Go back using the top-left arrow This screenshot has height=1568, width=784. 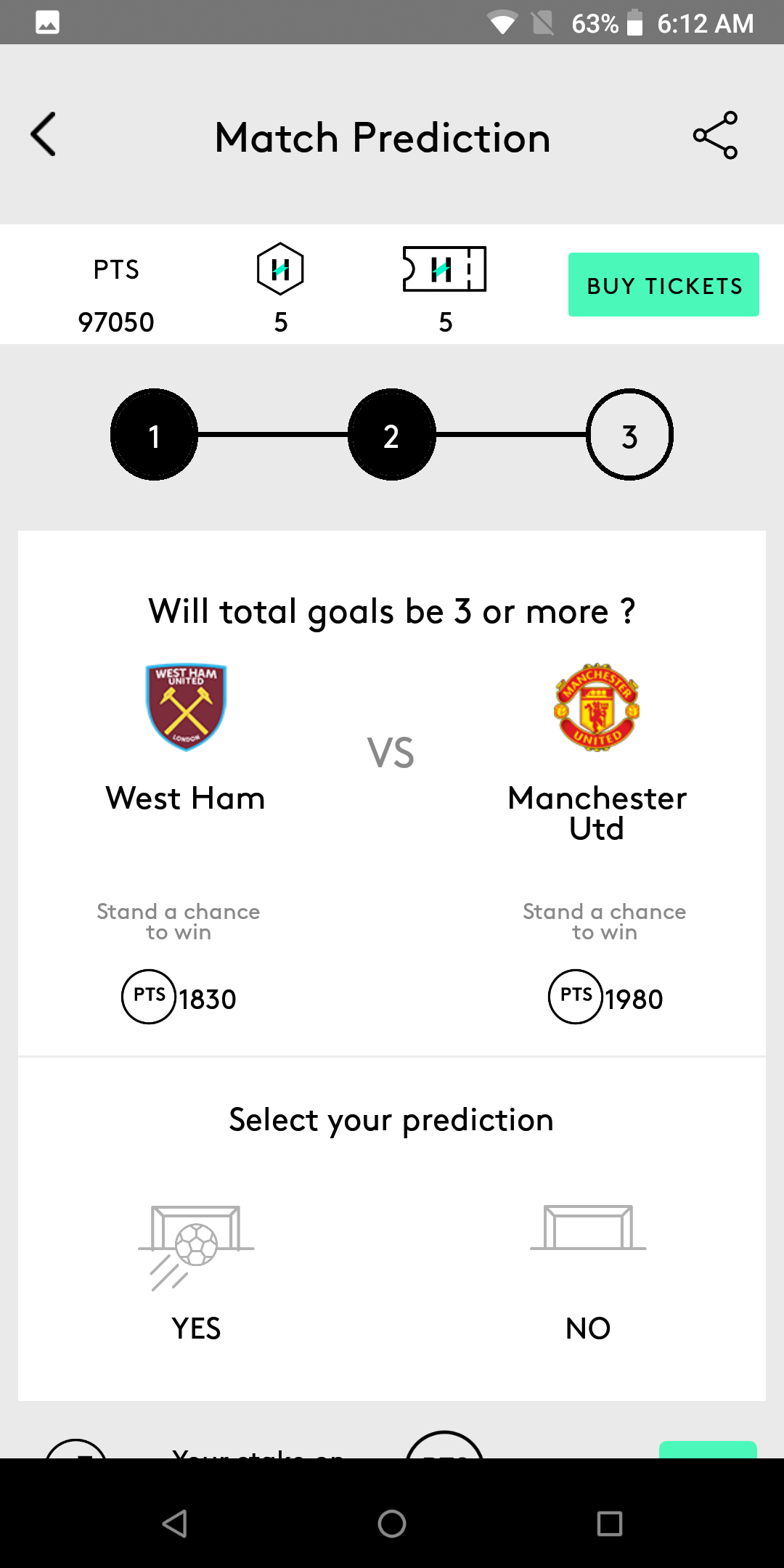coord(44,134)
